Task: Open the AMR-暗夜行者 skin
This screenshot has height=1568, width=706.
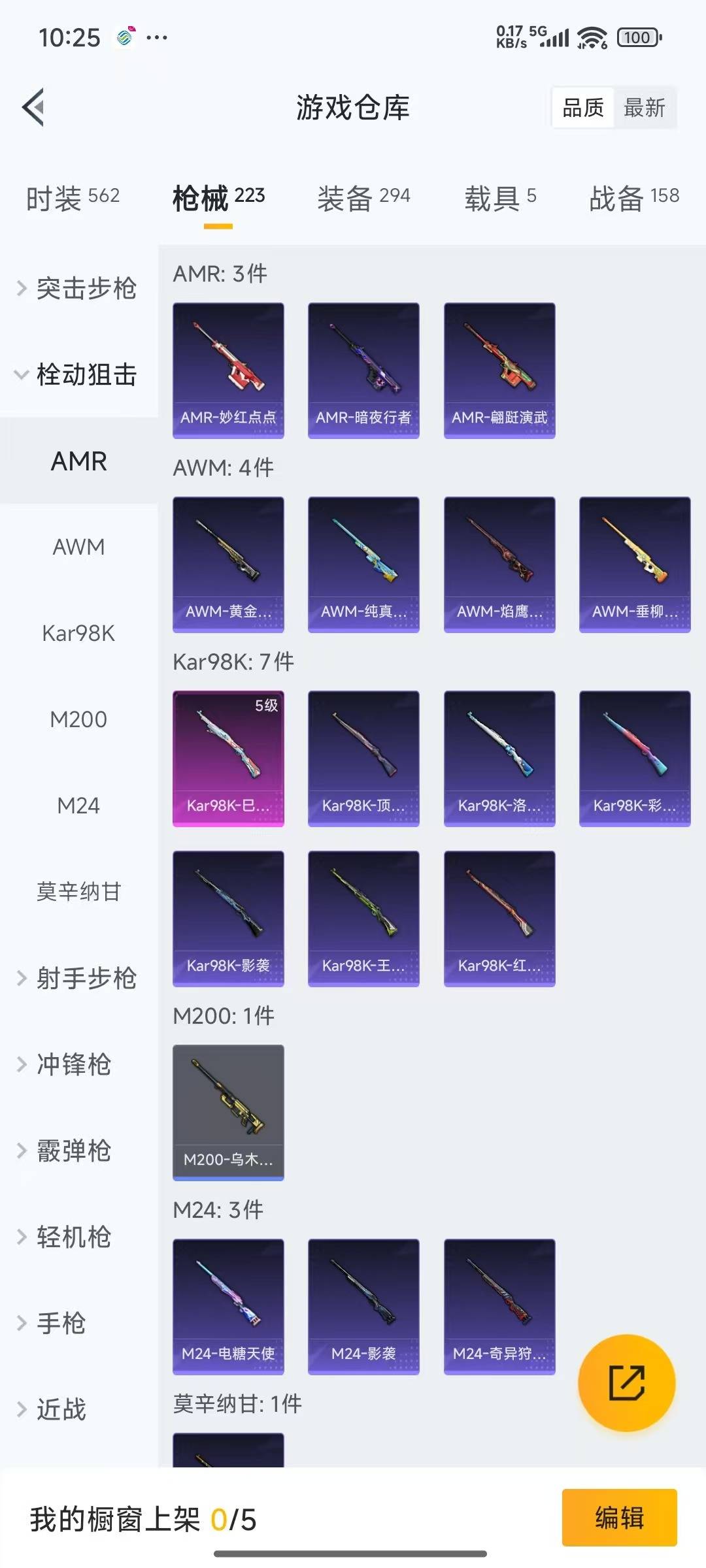Action: pos(363,370)
